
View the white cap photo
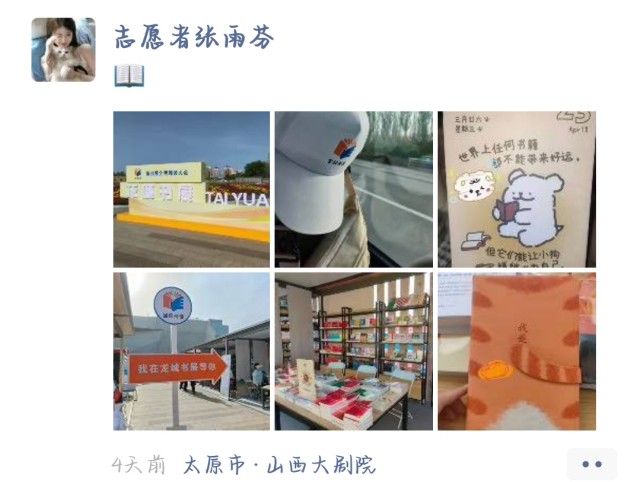coord(354,188)
